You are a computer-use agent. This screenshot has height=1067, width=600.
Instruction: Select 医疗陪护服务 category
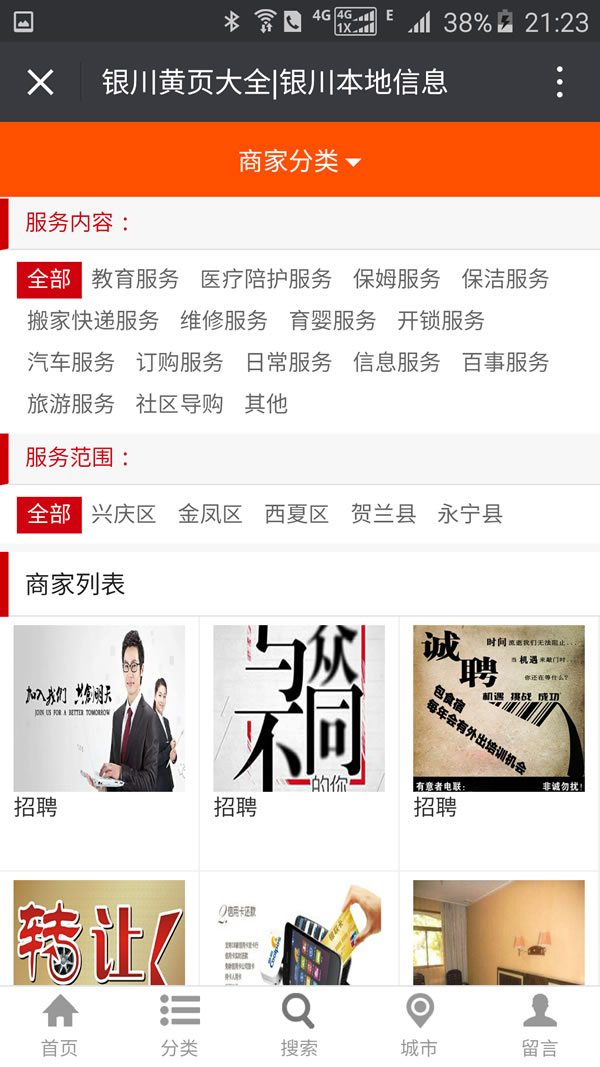pos(266,279)
